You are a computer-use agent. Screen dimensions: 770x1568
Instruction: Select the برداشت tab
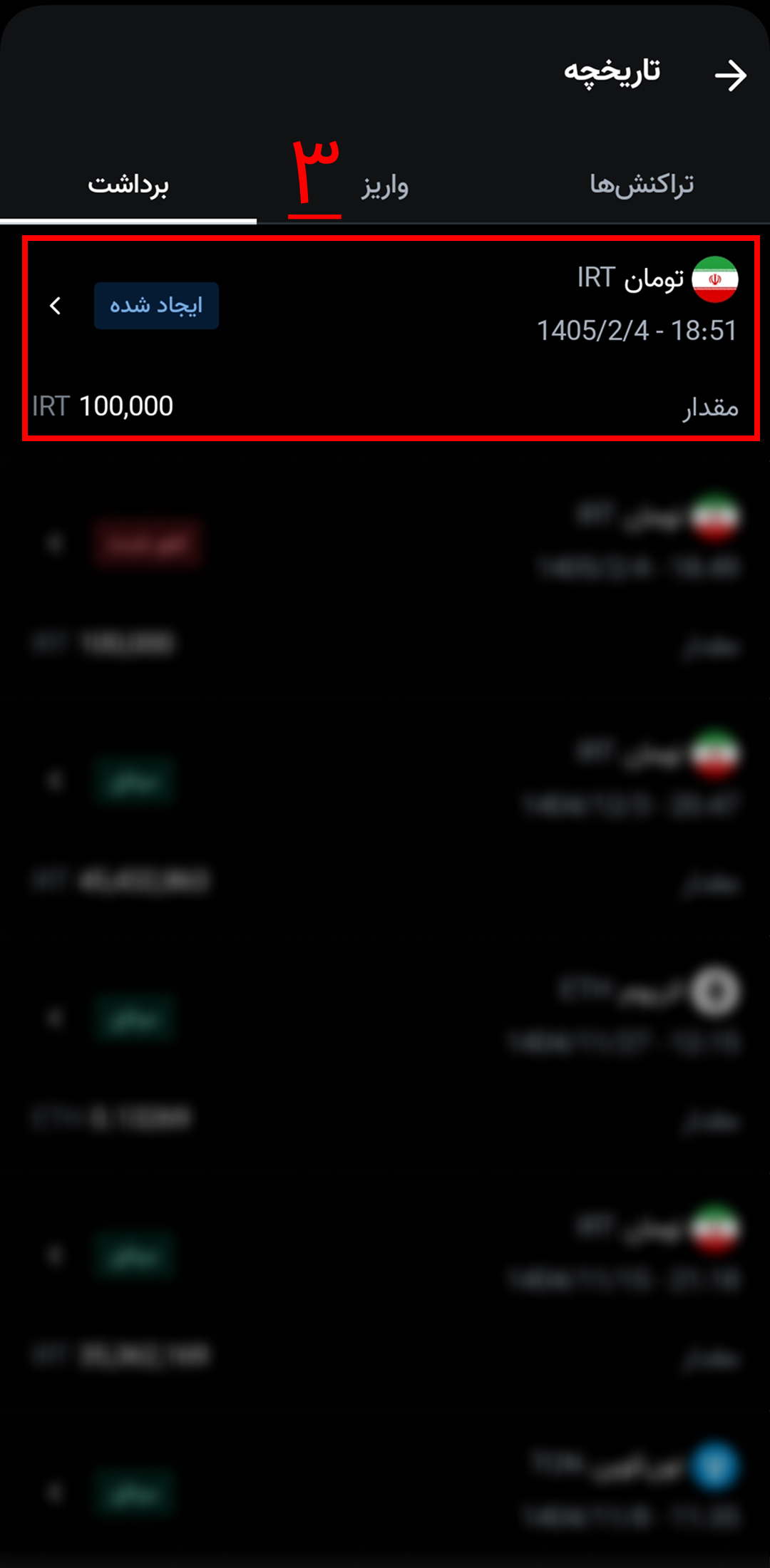click(x=128, y=185)
